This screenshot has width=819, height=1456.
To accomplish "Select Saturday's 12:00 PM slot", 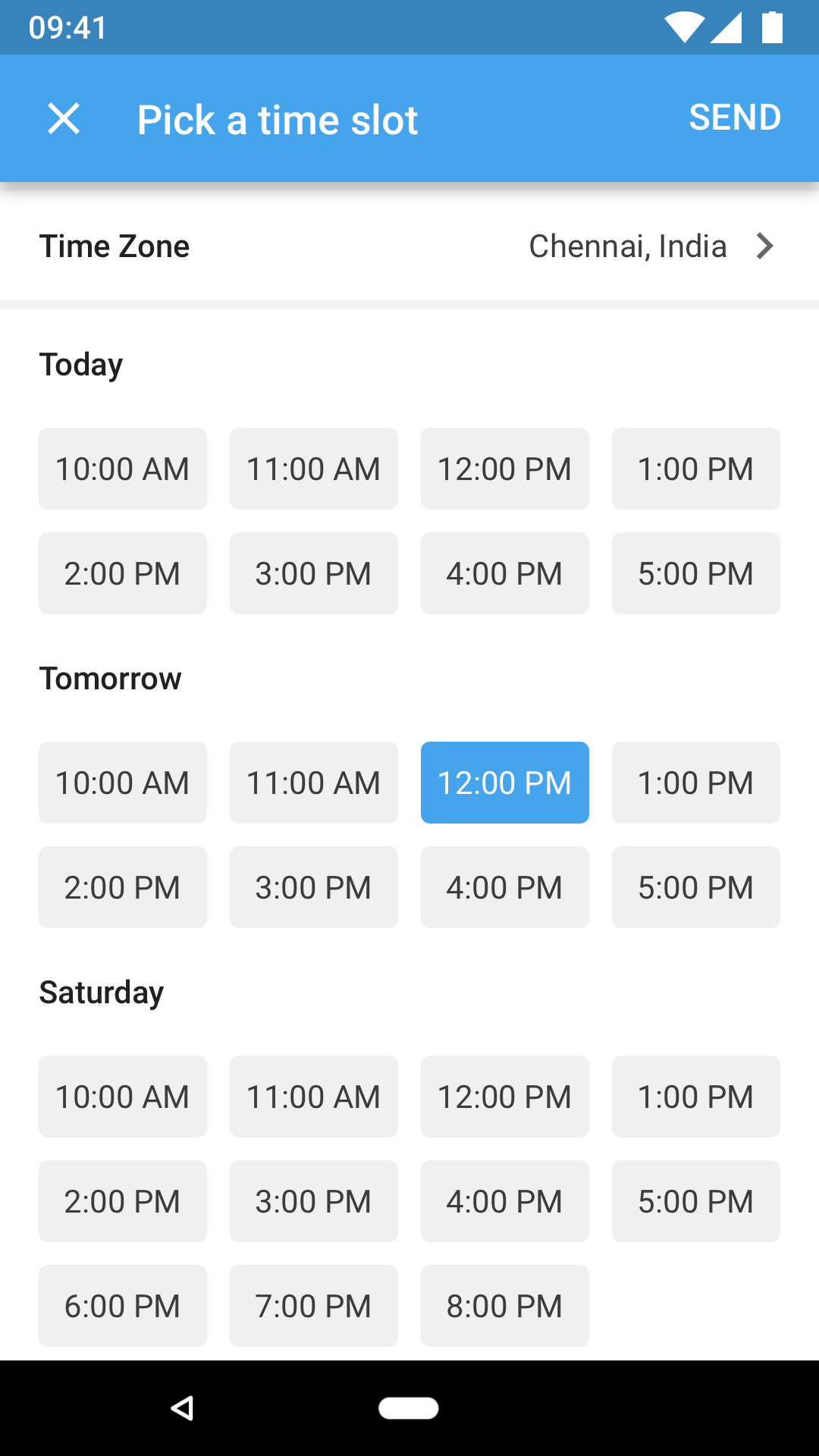I will point(504,1097).
